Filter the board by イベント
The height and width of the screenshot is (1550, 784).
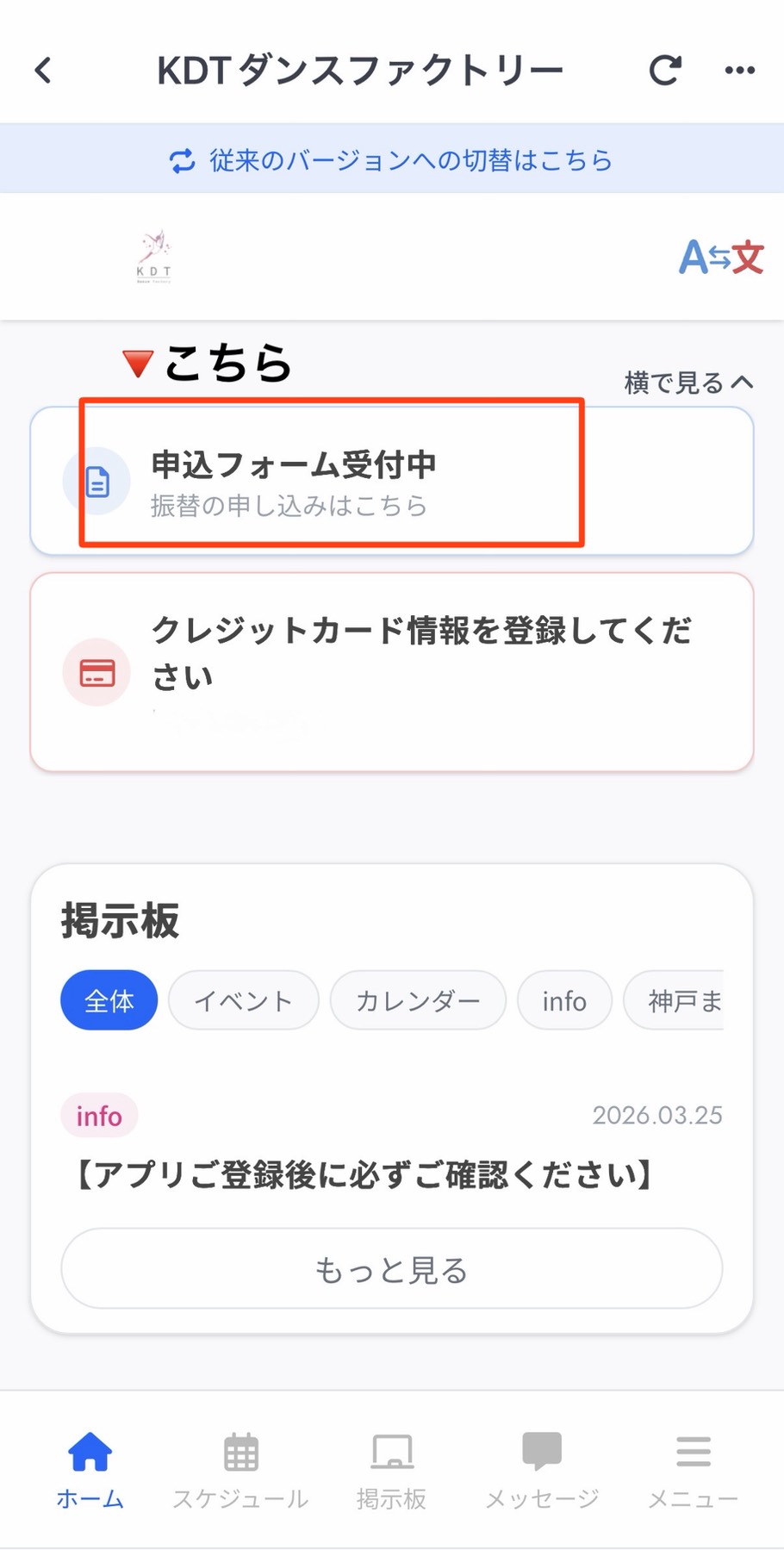click(244, 1000)
